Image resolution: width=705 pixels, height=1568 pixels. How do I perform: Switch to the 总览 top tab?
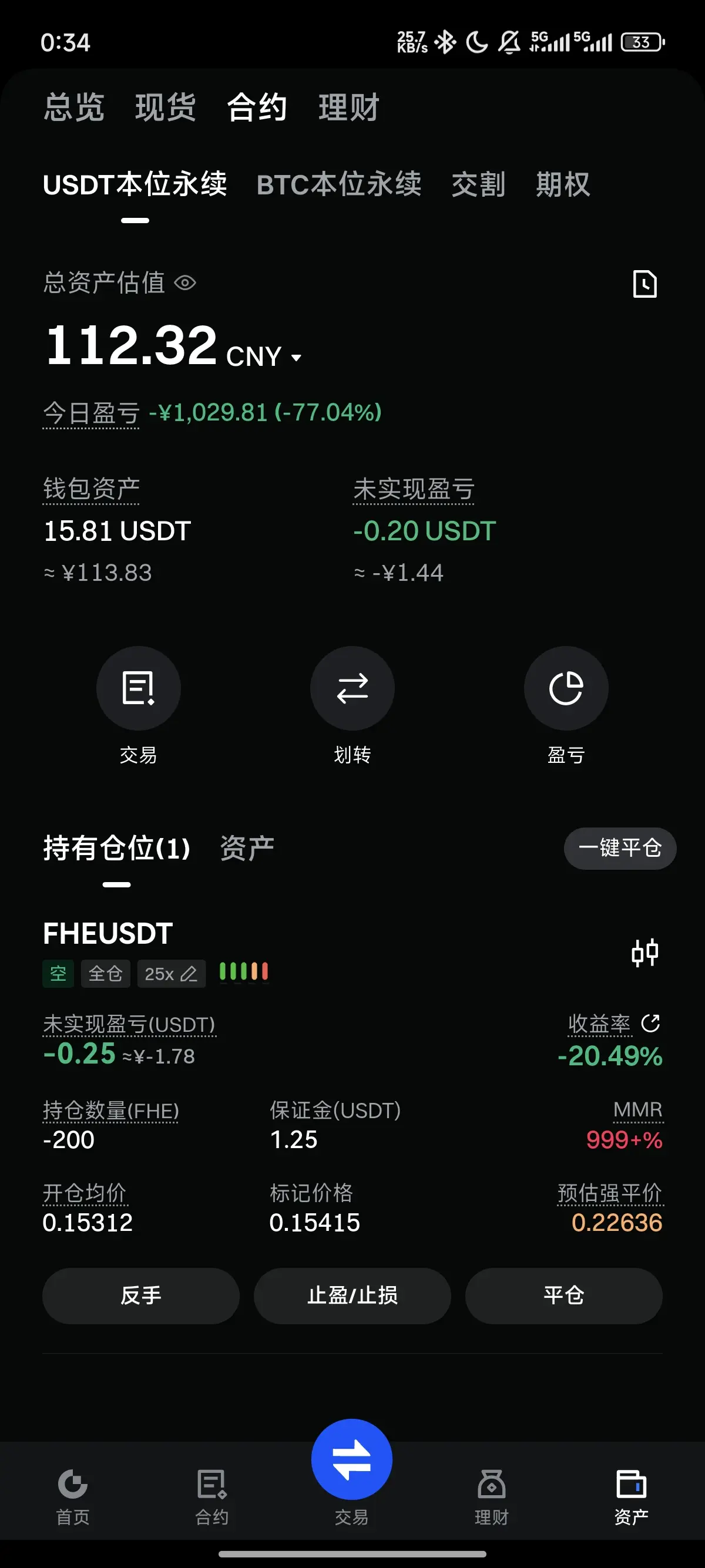(73, 107)
